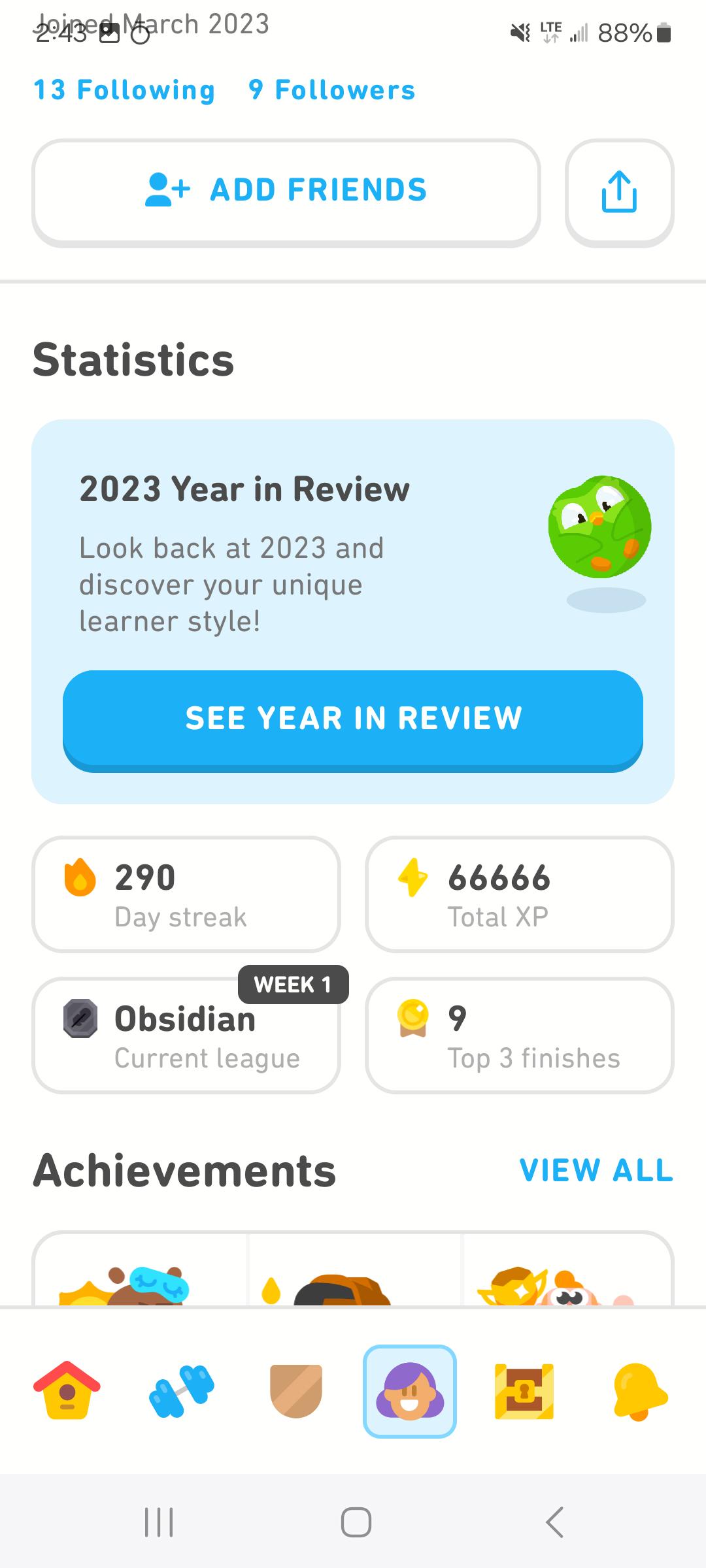
Task: Tap the lightning bolt XP icon
Action: (414, 877)
